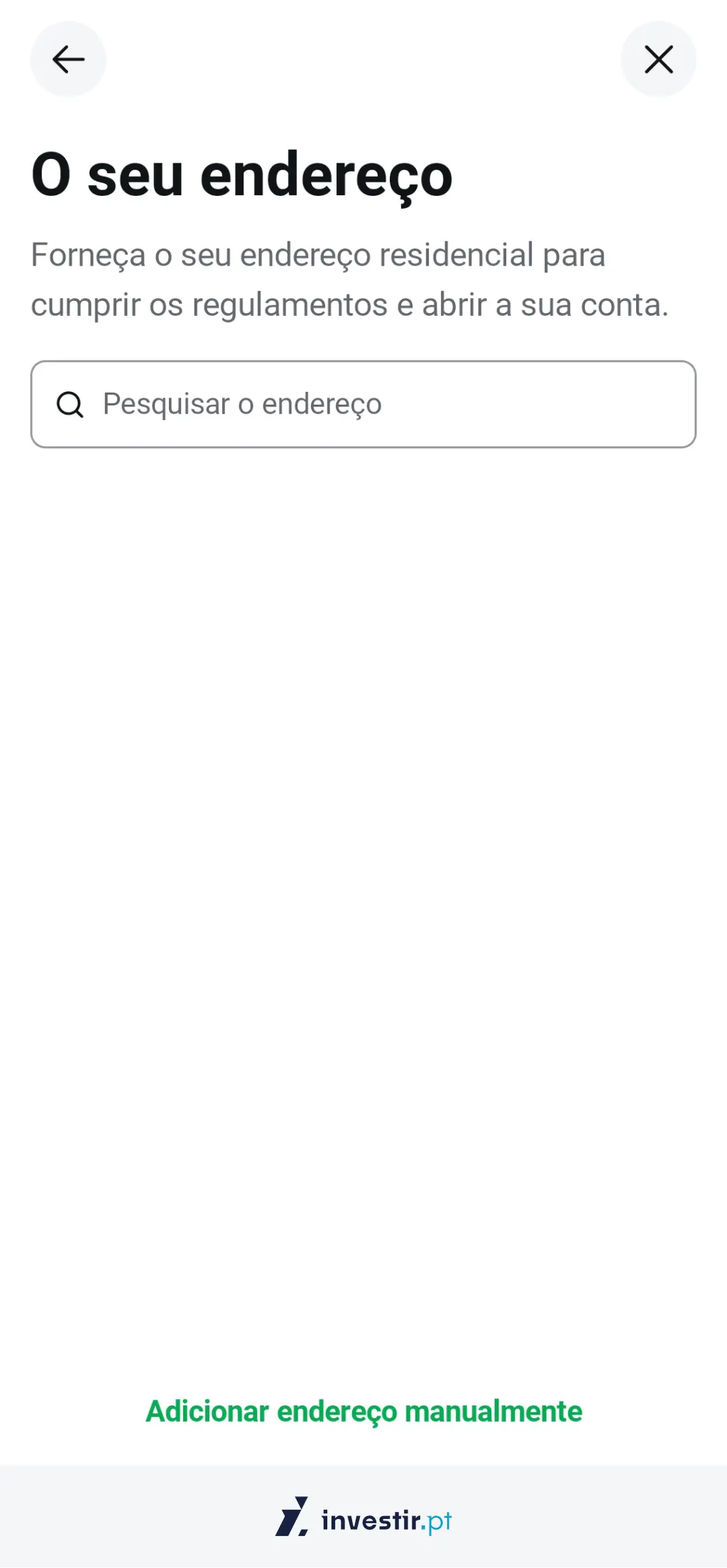
Task: Close the address form
Action: (658, 59)
